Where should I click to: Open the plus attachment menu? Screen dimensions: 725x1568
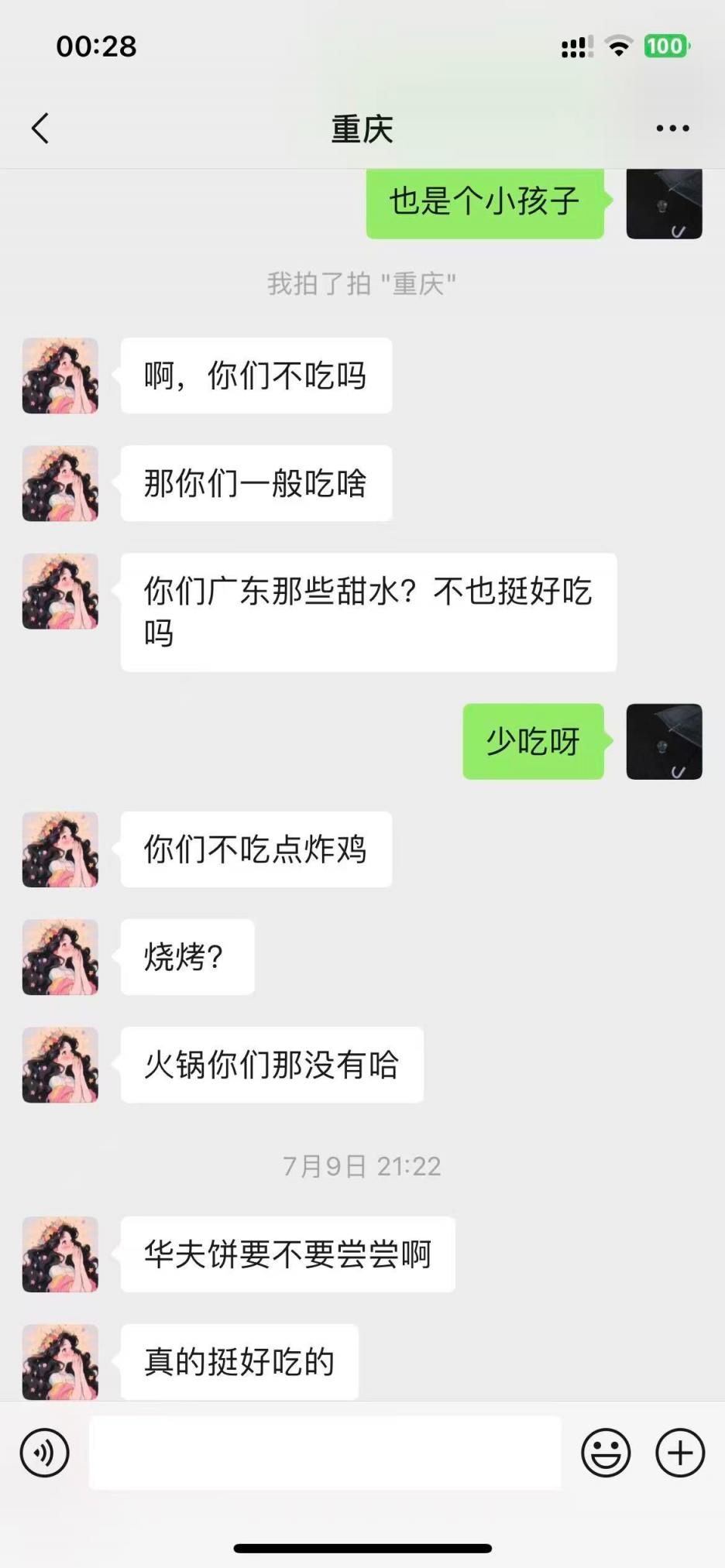680,1453
